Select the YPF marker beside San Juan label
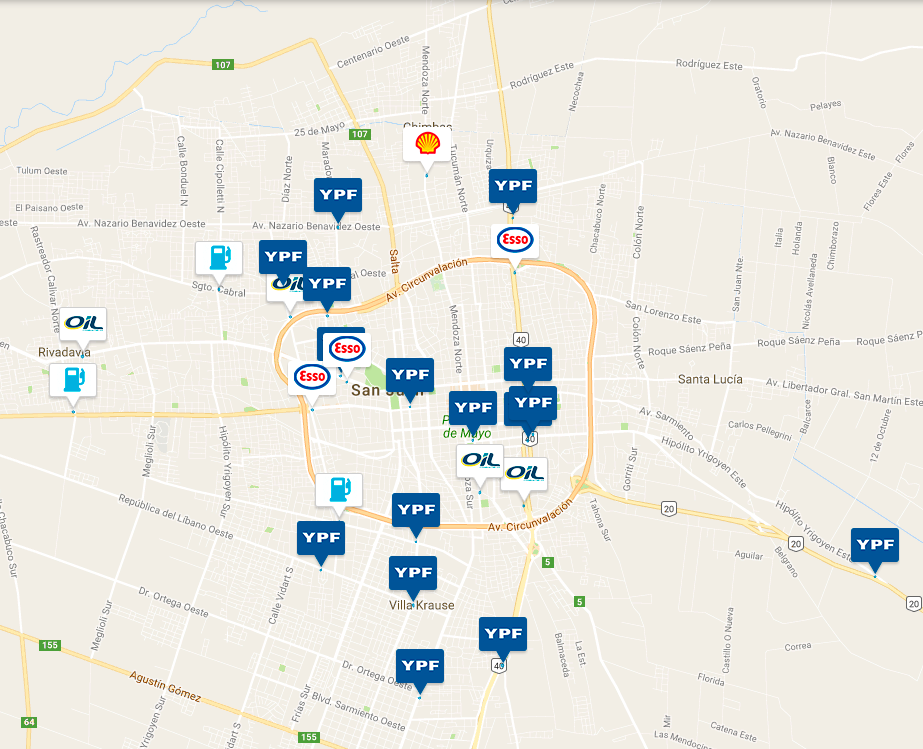This screenshot has height=749, width=923. tap(410, 375)
